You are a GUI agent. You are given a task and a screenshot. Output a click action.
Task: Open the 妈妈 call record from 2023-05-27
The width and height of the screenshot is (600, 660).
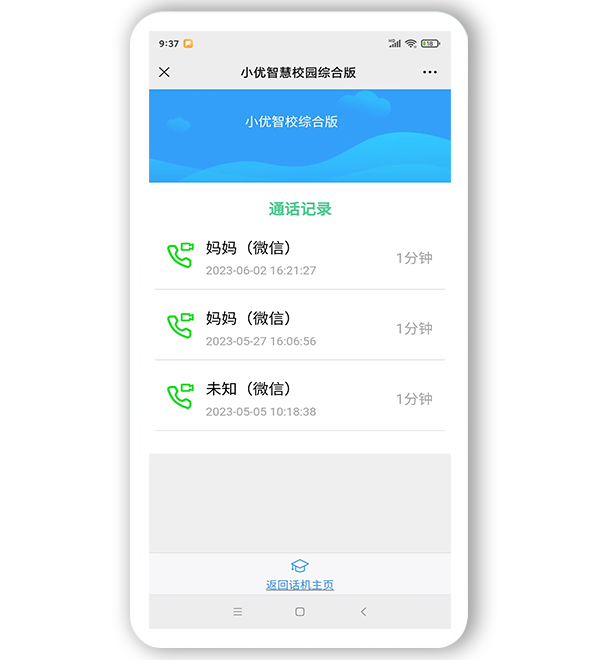click(x=299, y=328)
